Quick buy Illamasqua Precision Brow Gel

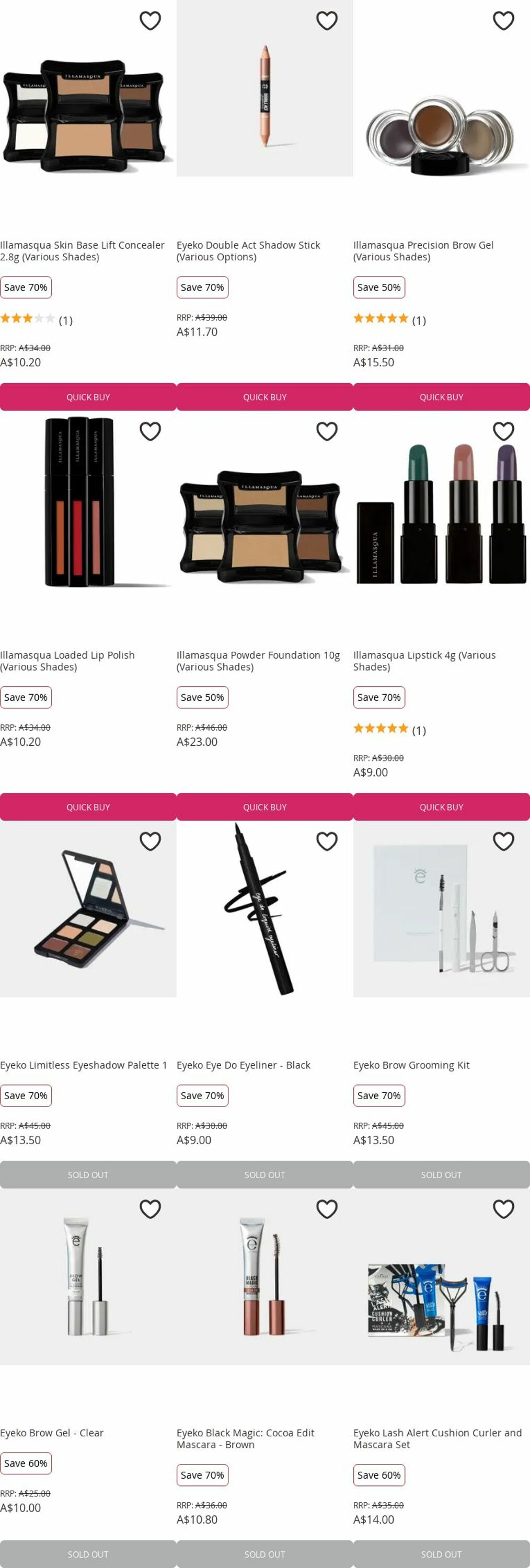[441, 397]
